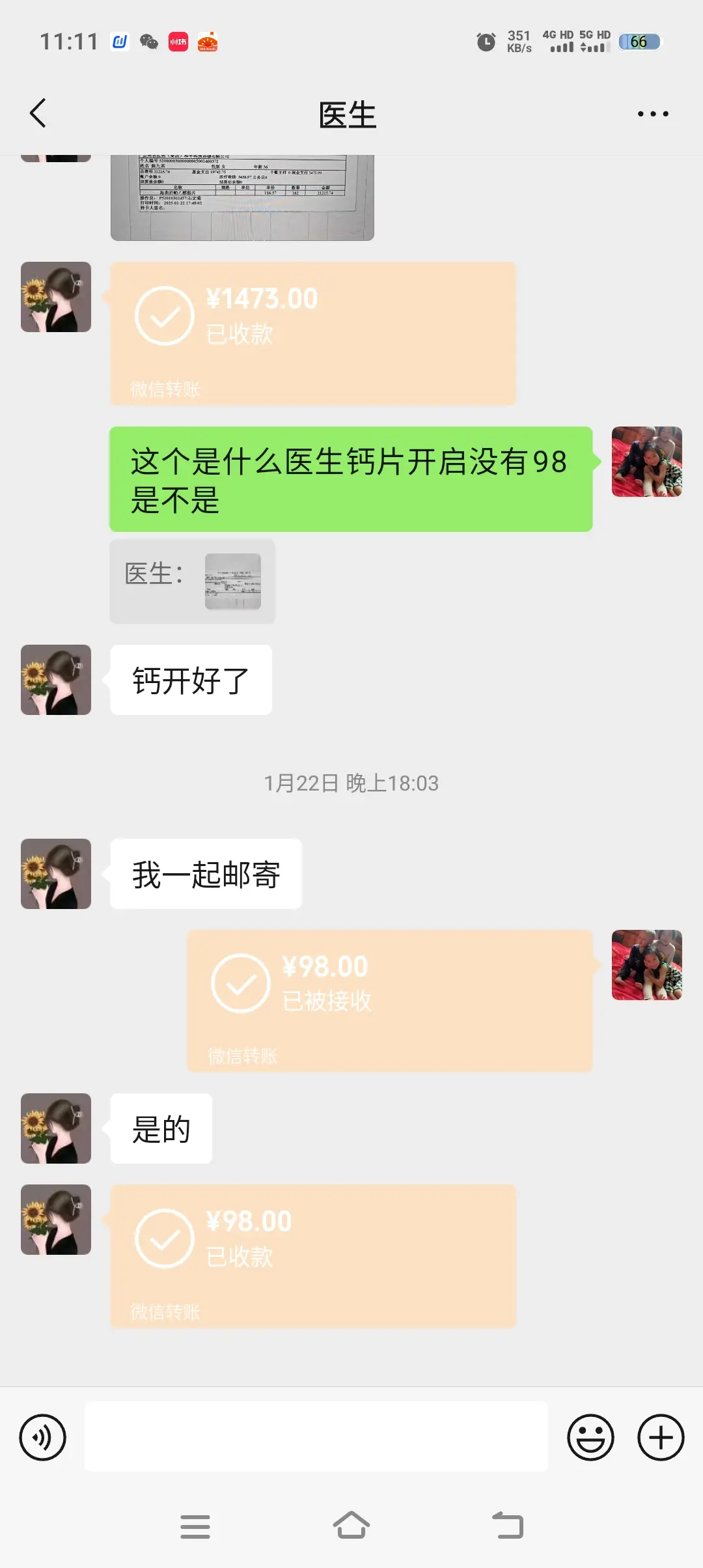Switch to voice message input
Image resolution: width=703 pixels, height=1568 pixels.
pyautogui.click(x=43, y=1437)
